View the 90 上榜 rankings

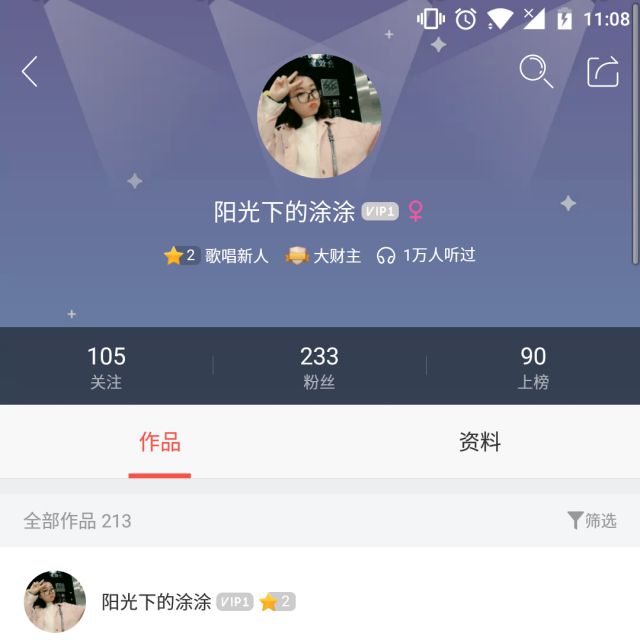(x=533, y=366)
